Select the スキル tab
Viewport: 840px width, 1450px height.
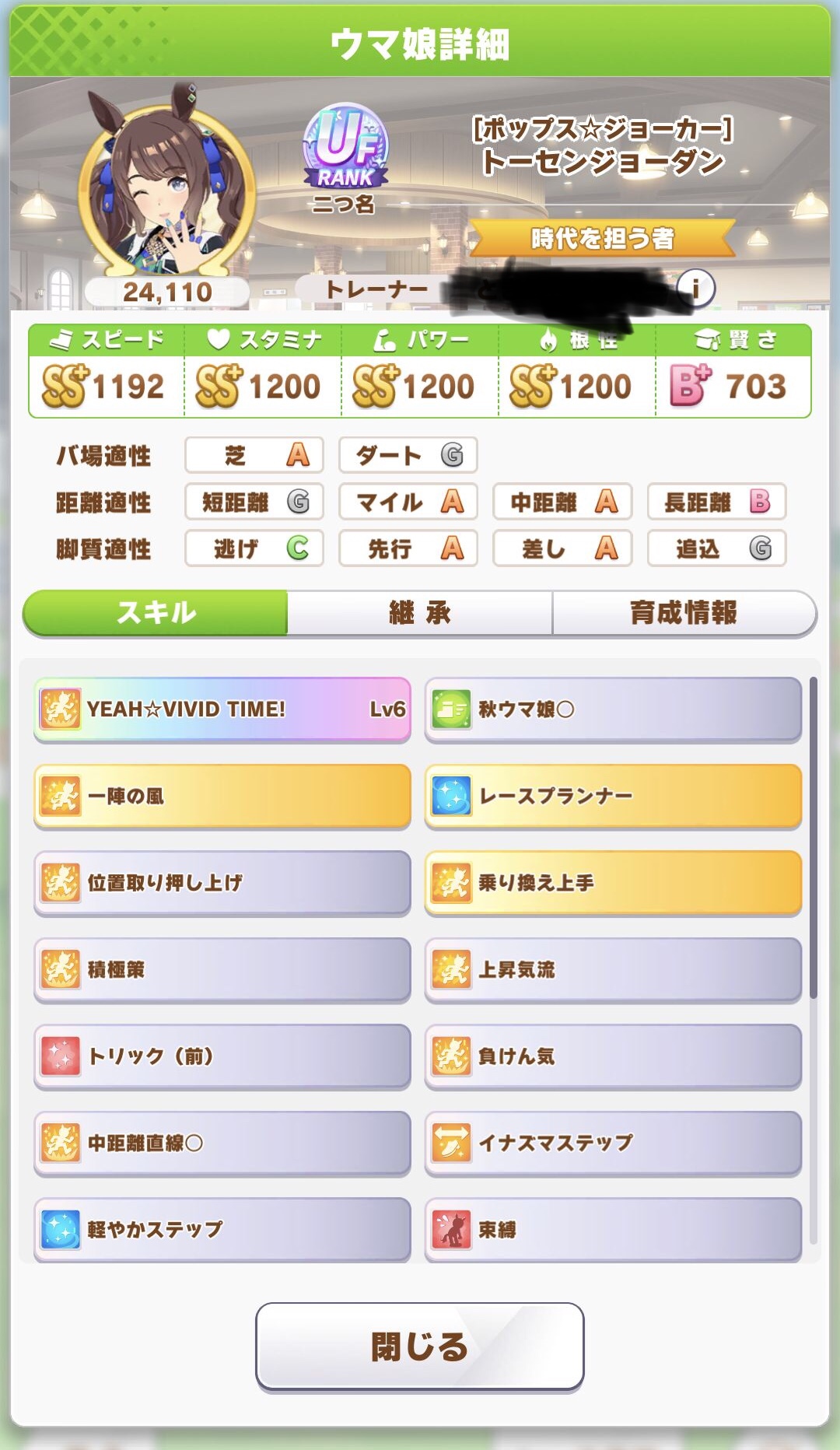point(156,613)
